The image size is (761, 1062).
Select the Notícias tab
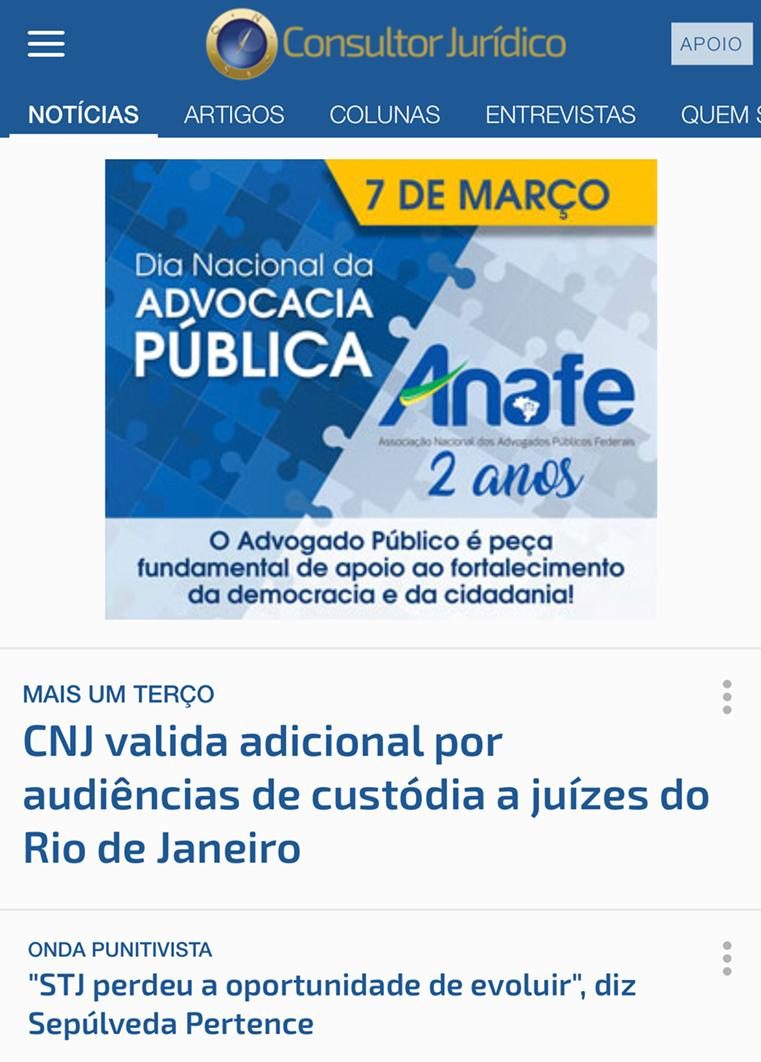coord(83,115)
